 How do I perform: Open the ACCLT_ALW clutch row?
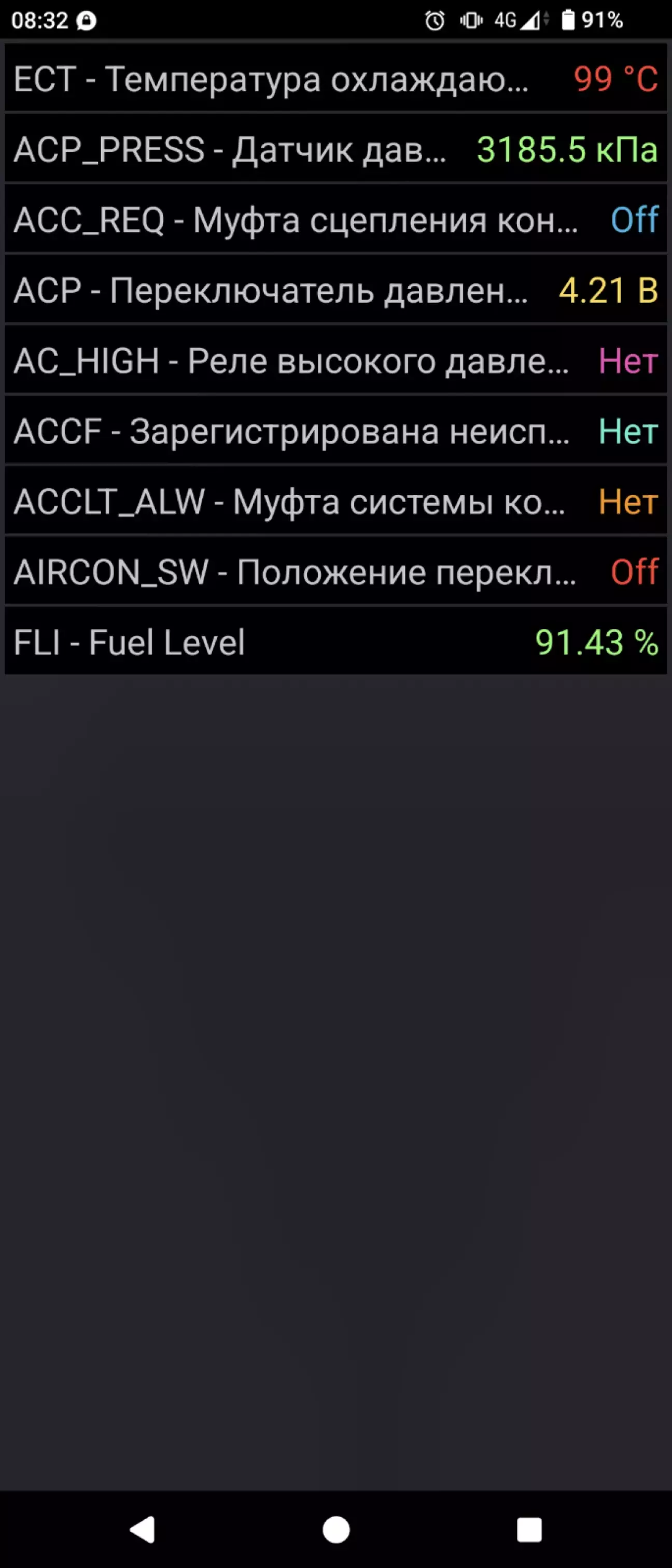pos(335,502)
